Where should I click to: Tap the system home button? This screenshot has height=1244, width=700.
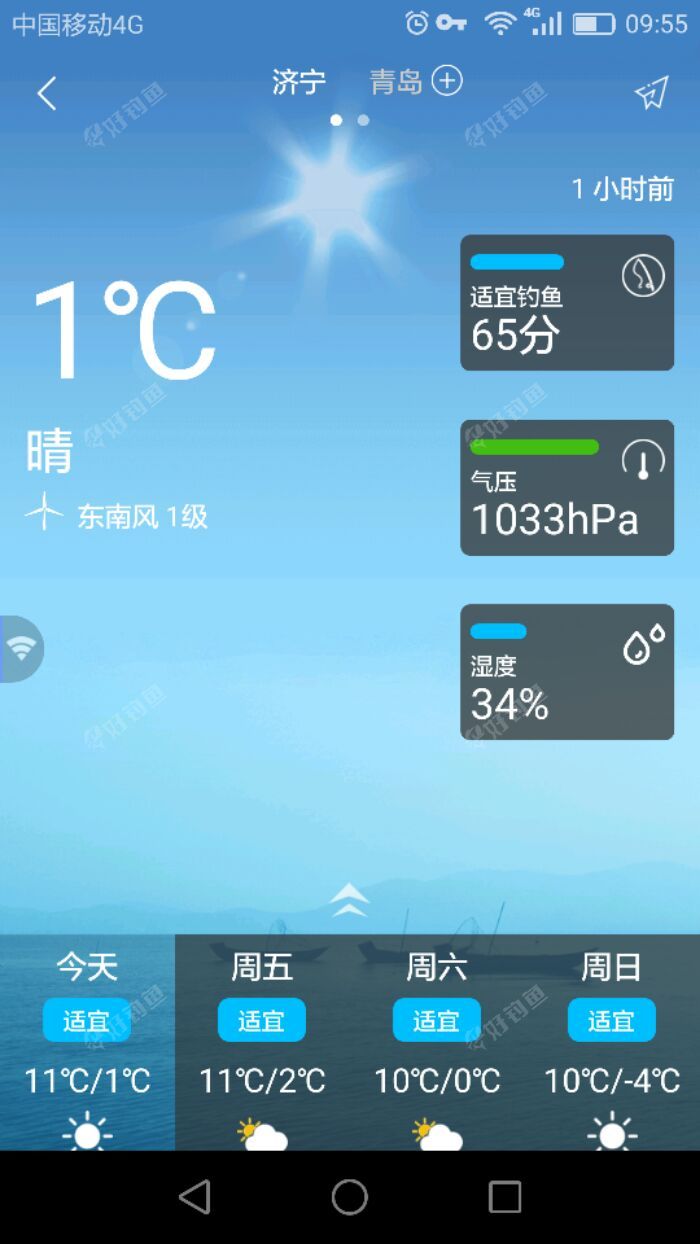[350, 1197]
